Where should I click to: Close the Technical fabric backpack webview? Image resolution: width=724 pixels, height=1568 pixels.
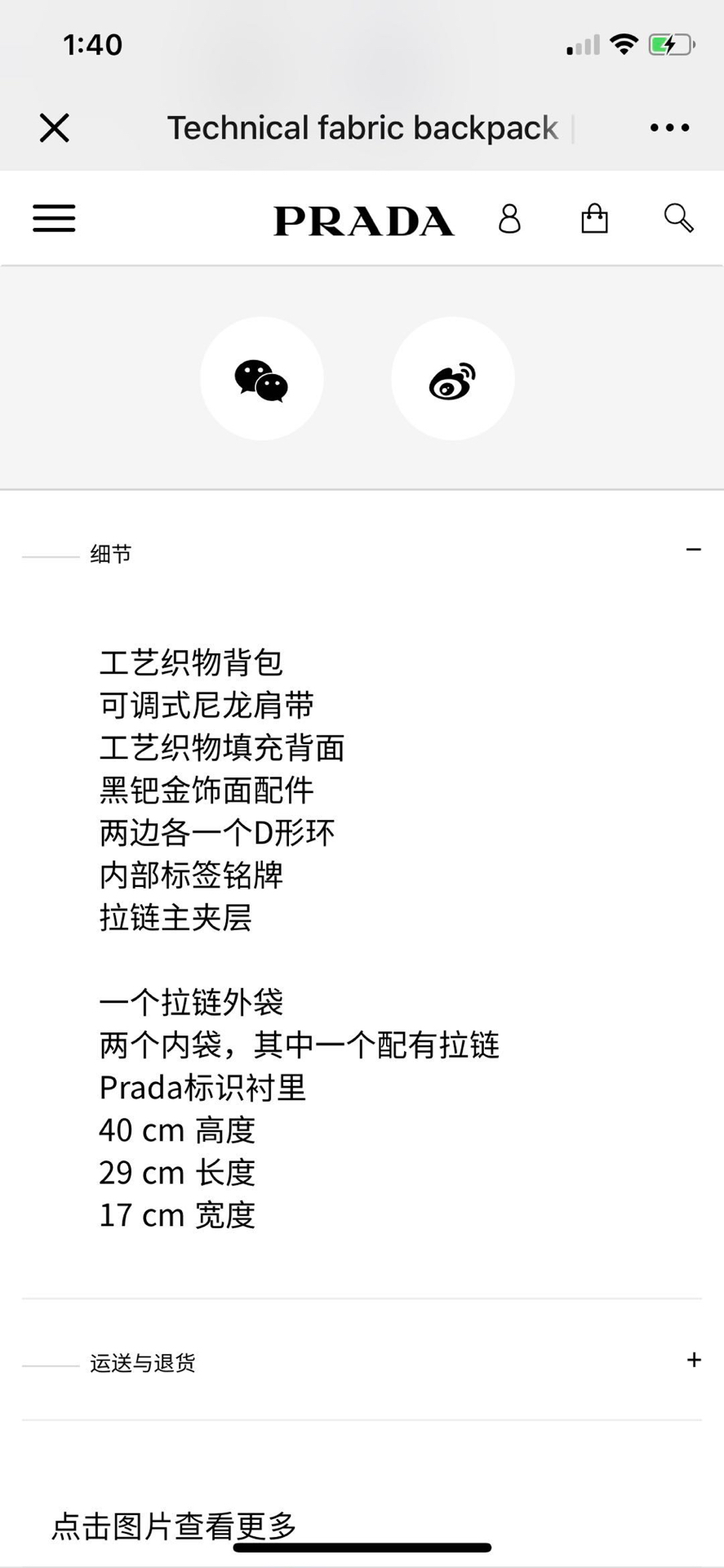[x=55, y=128]
